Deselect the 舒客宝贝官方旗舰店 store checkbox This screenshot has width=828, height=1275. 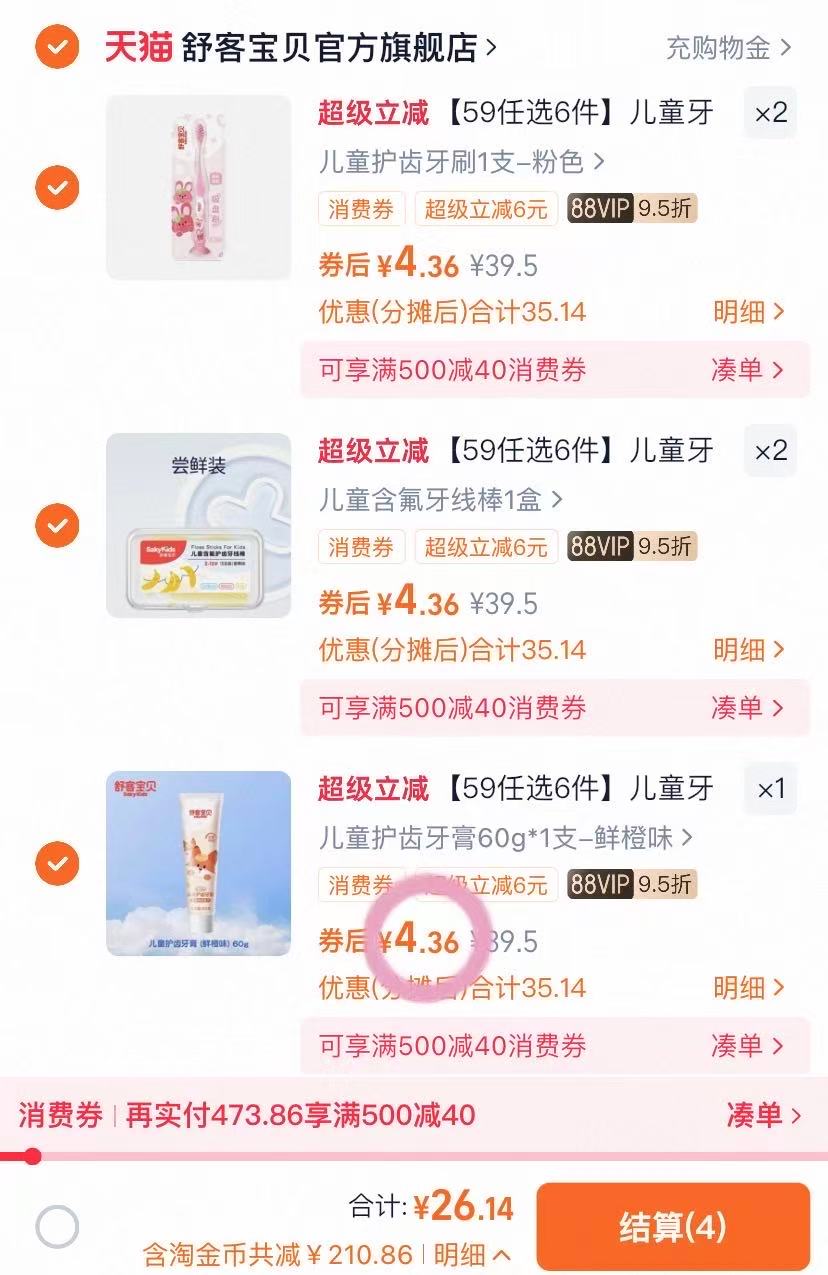click(57, 44)
